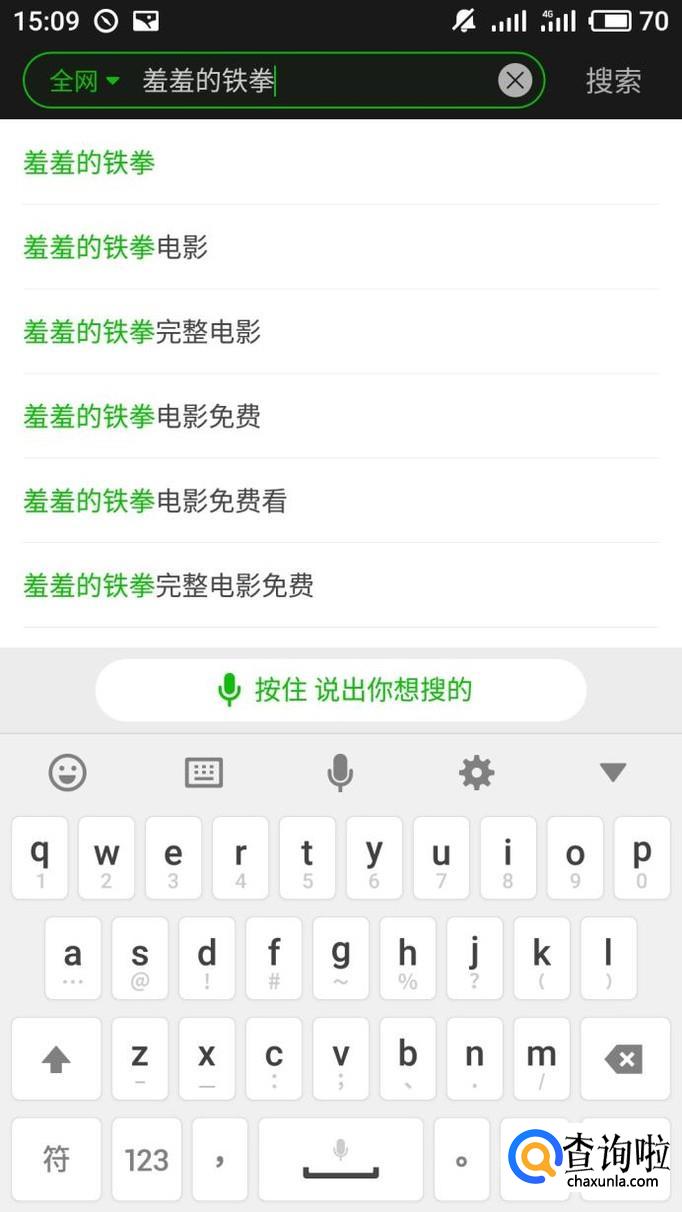The width and height of the screenshot is (682, 1212).
Task: Open the emoji panel on the keyboard
Action: click(68, 772)
